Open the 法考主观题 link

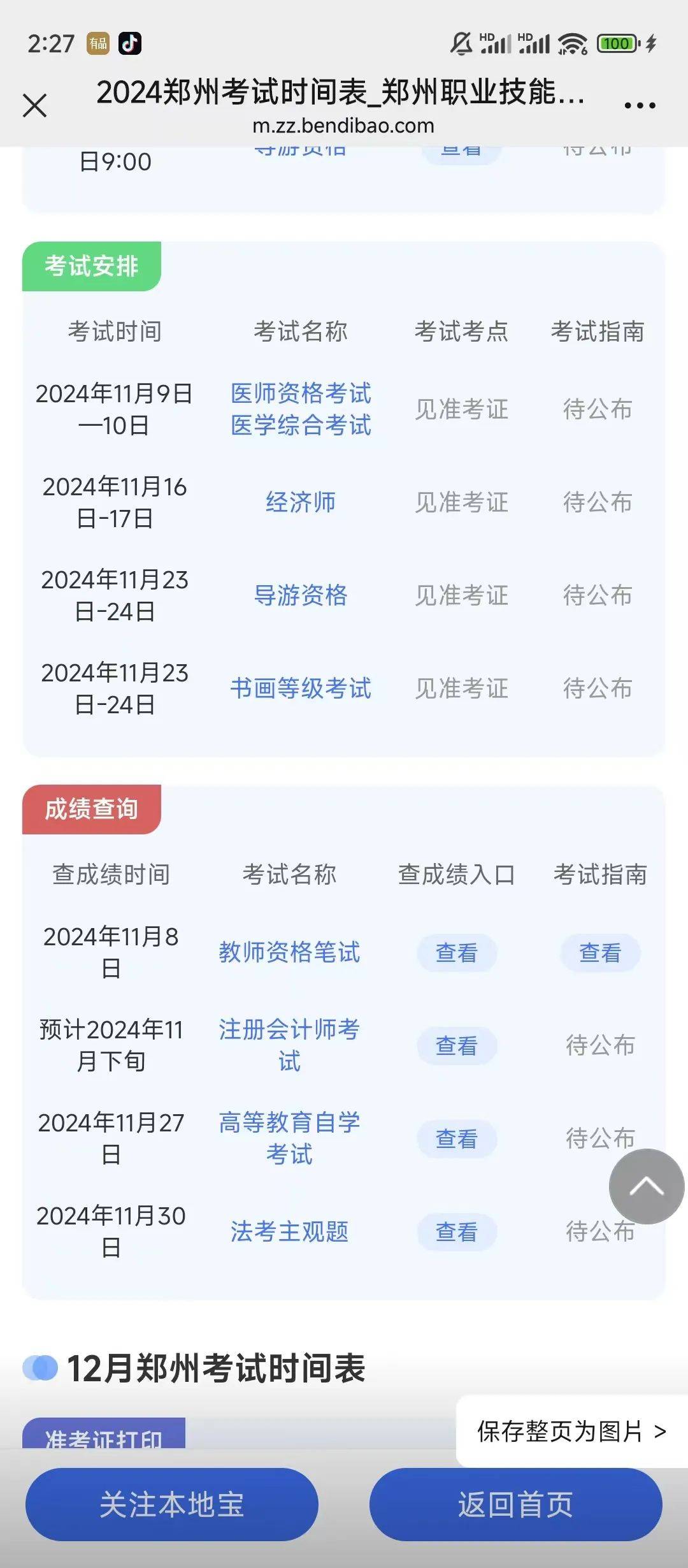coord(289,1231)
